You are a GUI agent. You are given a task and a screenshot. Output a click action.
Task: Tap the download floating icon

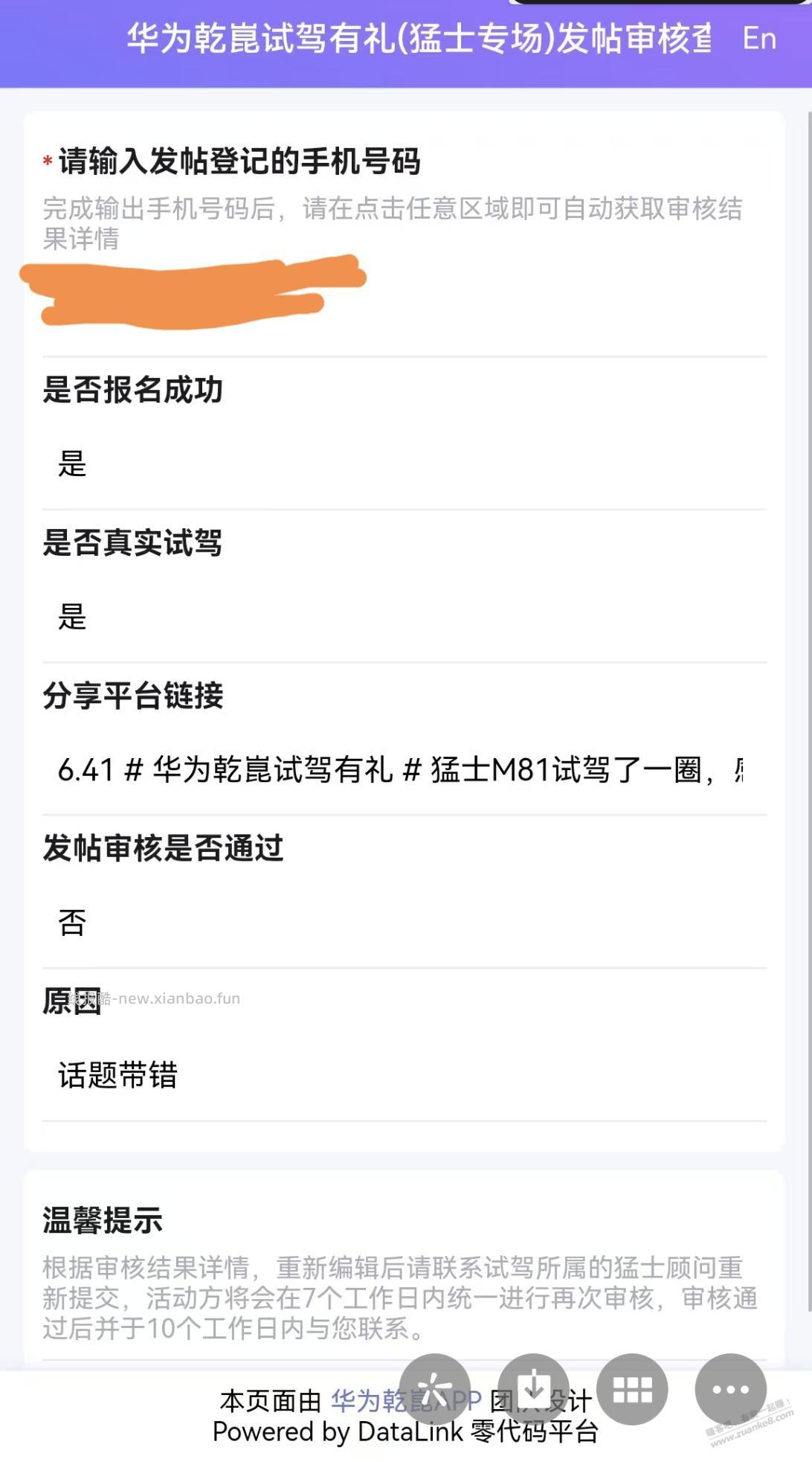pyautogui.click(x=535, y=1388)
